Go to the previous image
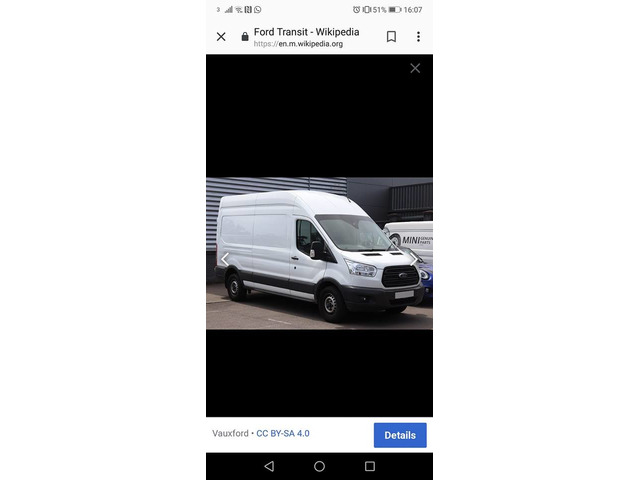 coord(224,259)
